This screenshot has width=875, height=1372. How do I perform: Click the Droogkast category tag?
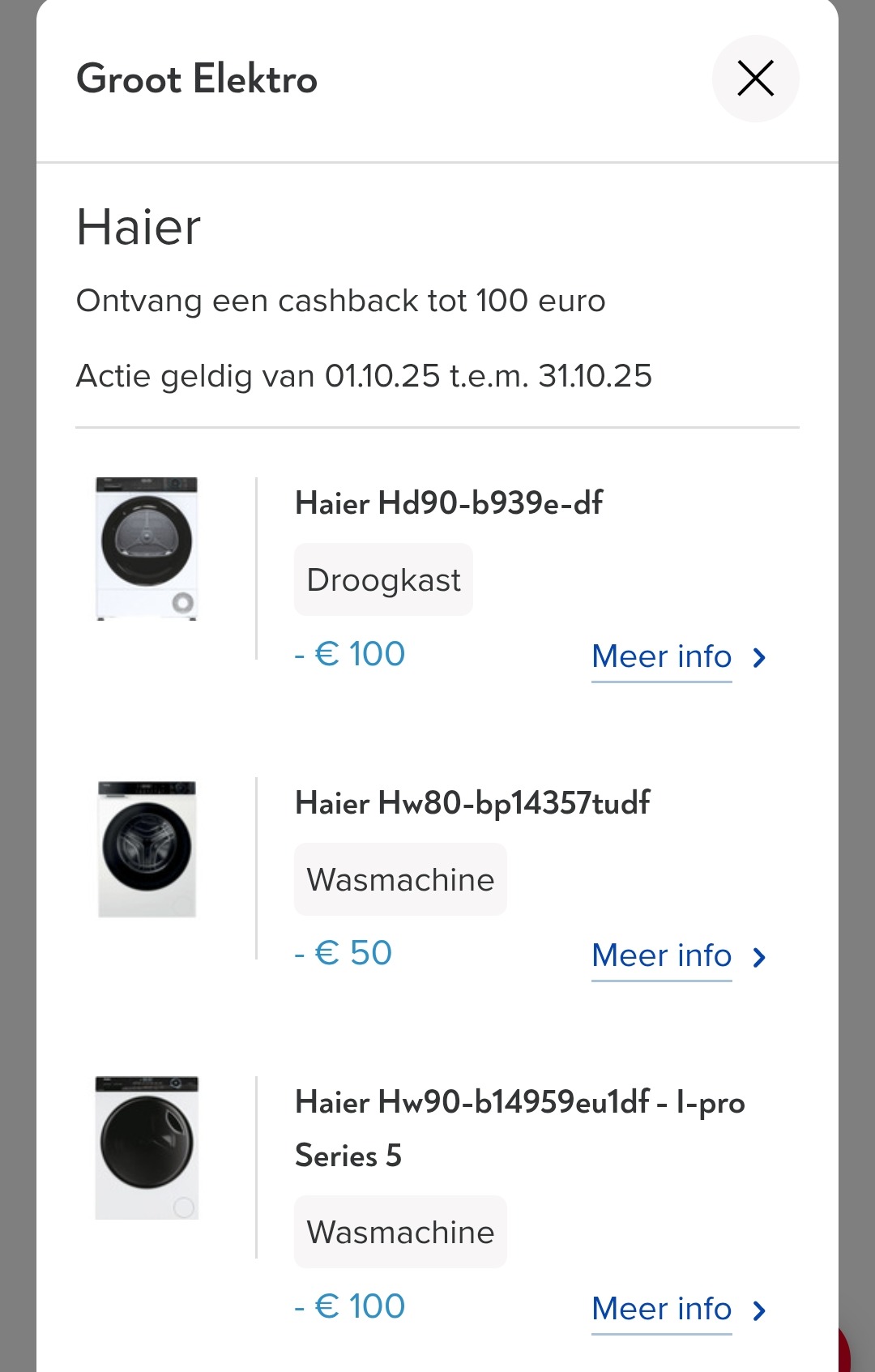click(382, 578)
